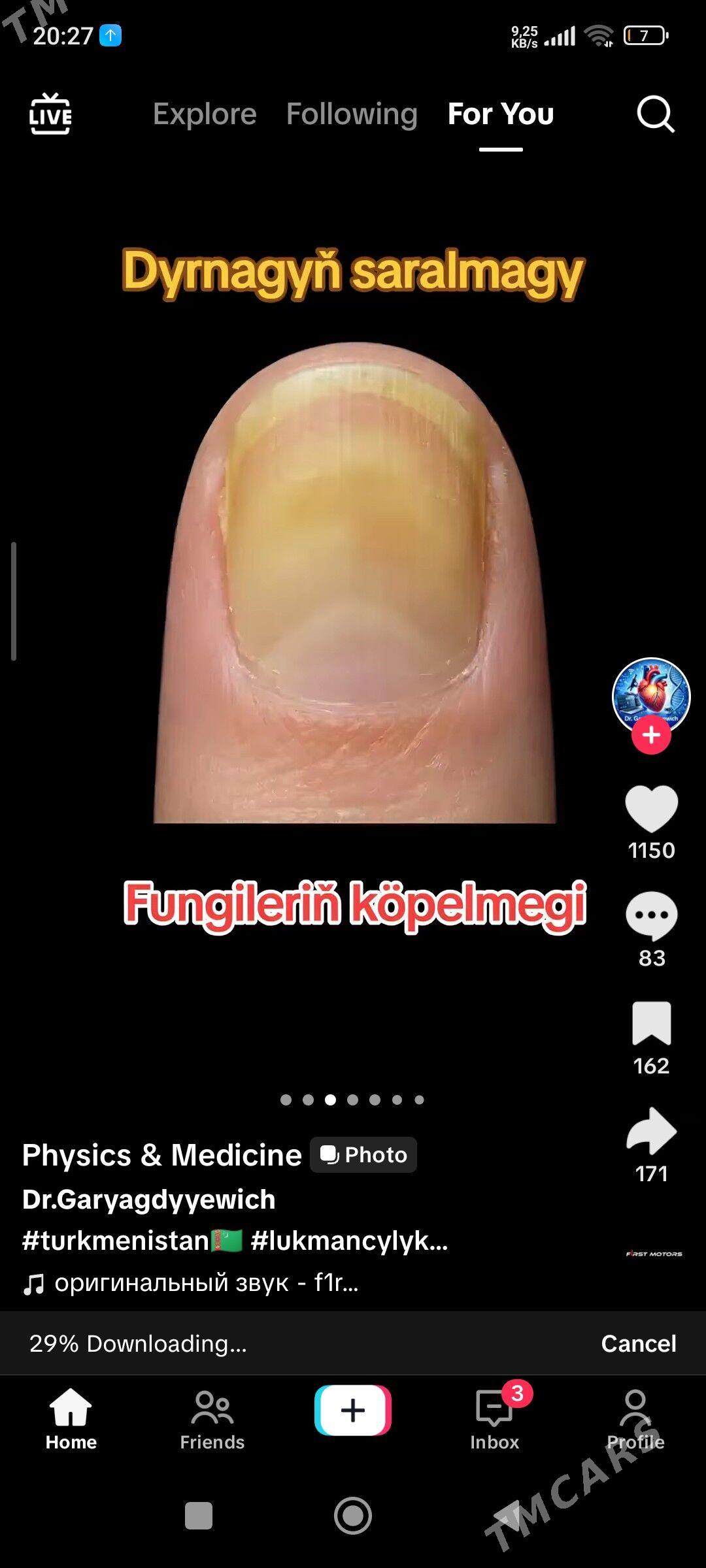Open the Physics & Medicine profile name
The width and height of the screenshot is (706, 1568).
(161, 1155)
